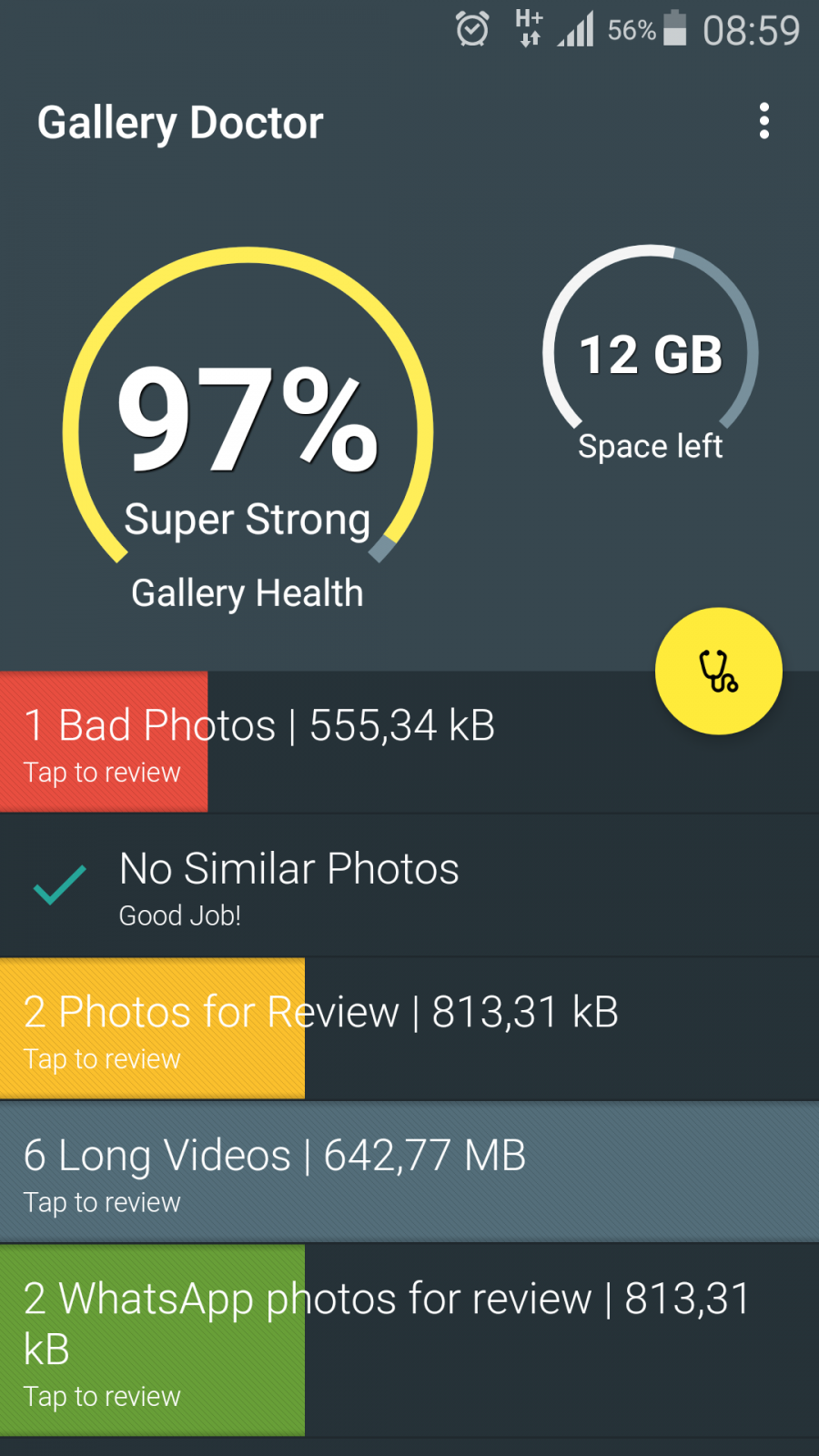Screen dimensions: 819x1456
Task: Open 2 WhatsApp photos for review
Action: pyautogui.click(x=409, y=1340)
